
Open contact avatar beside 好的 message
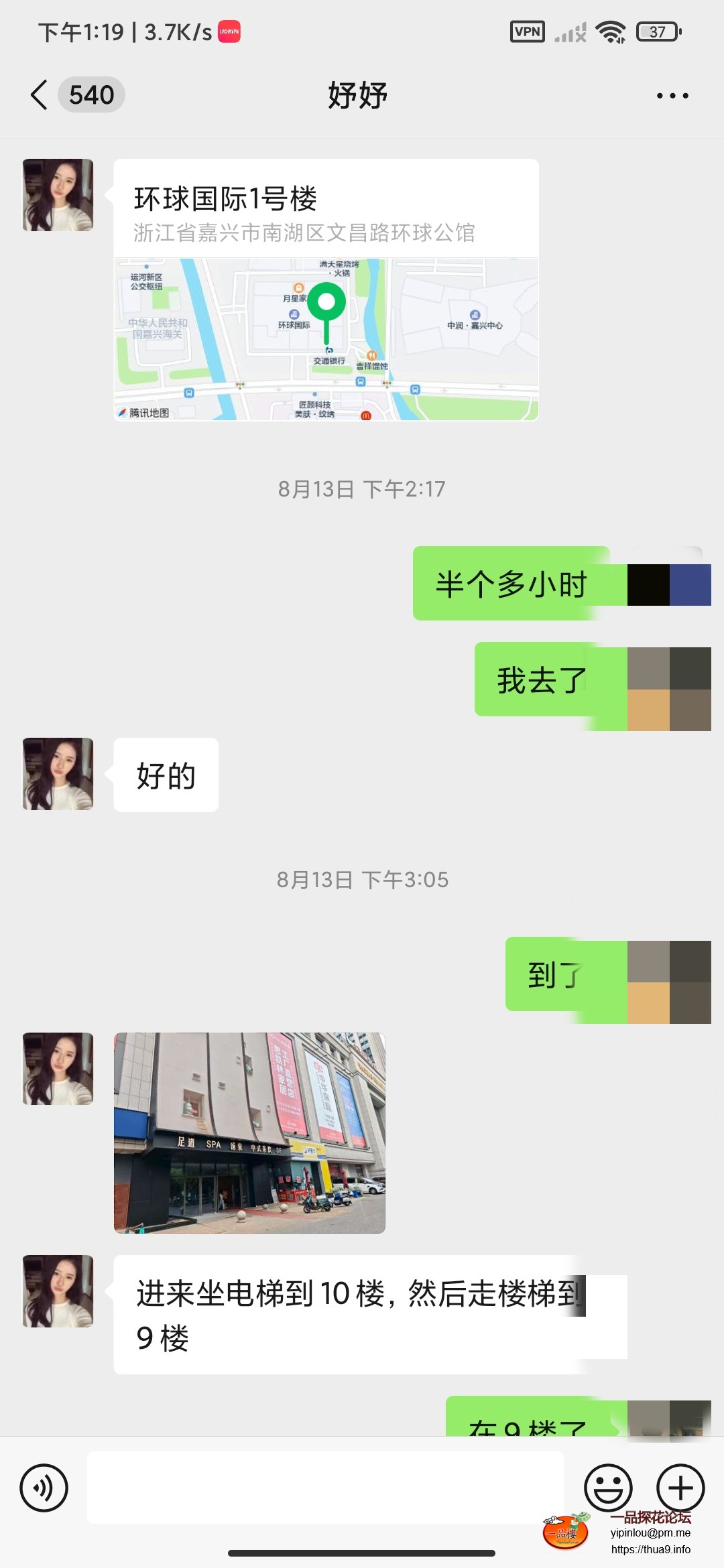point(58,774)
